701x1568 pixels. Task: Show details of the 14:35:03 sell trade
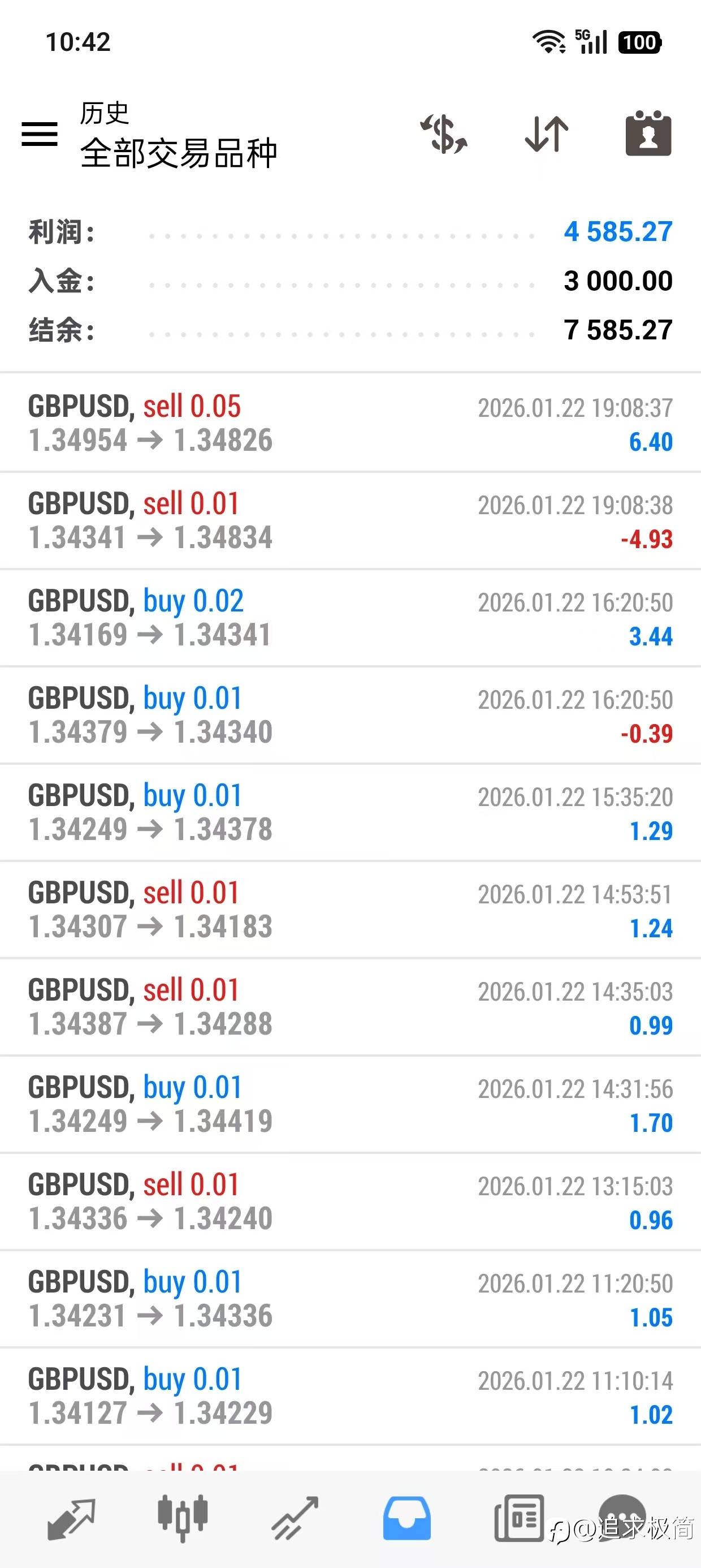pyautogui.click(x=350, y=1007)
